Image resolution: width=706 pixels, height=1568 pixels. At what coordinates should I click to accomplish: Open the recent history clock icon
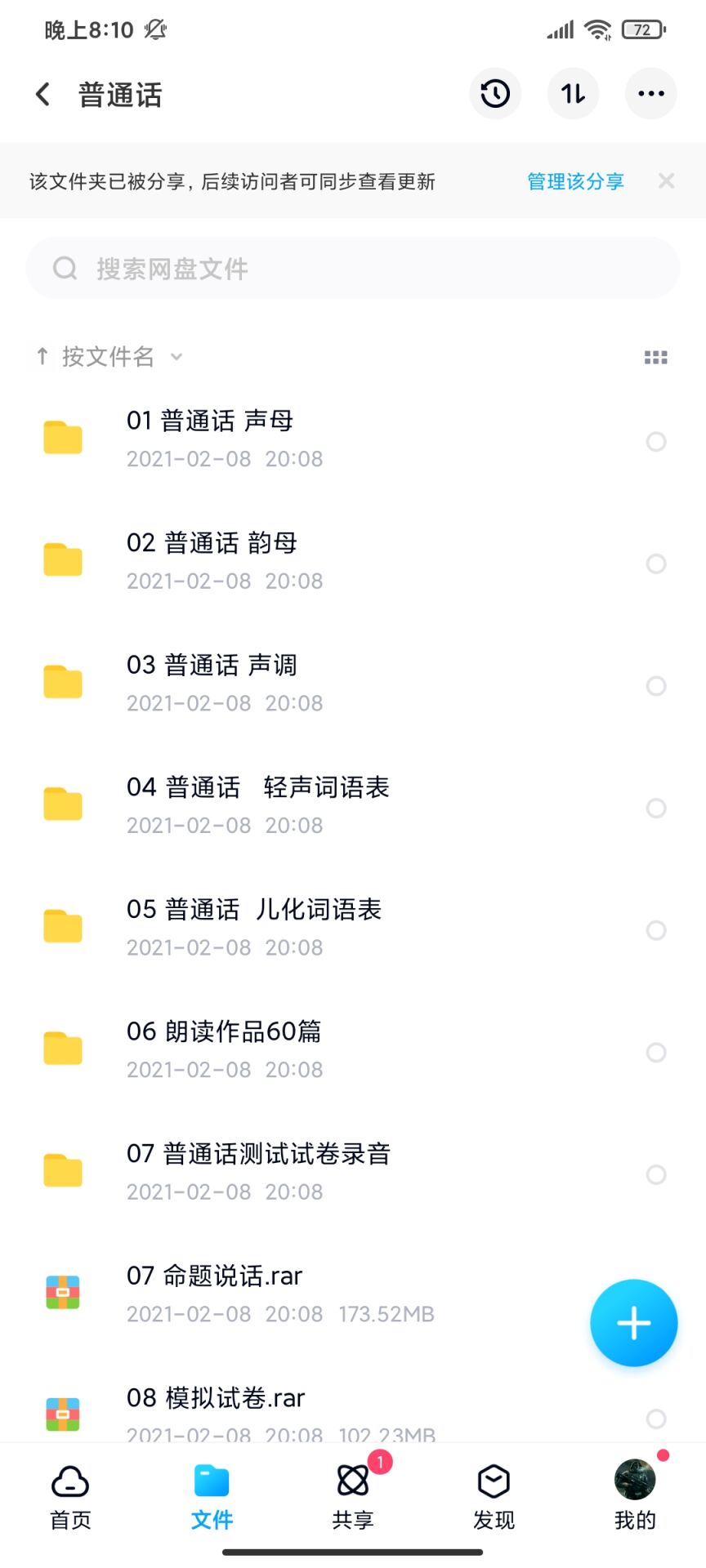(495, 94)
